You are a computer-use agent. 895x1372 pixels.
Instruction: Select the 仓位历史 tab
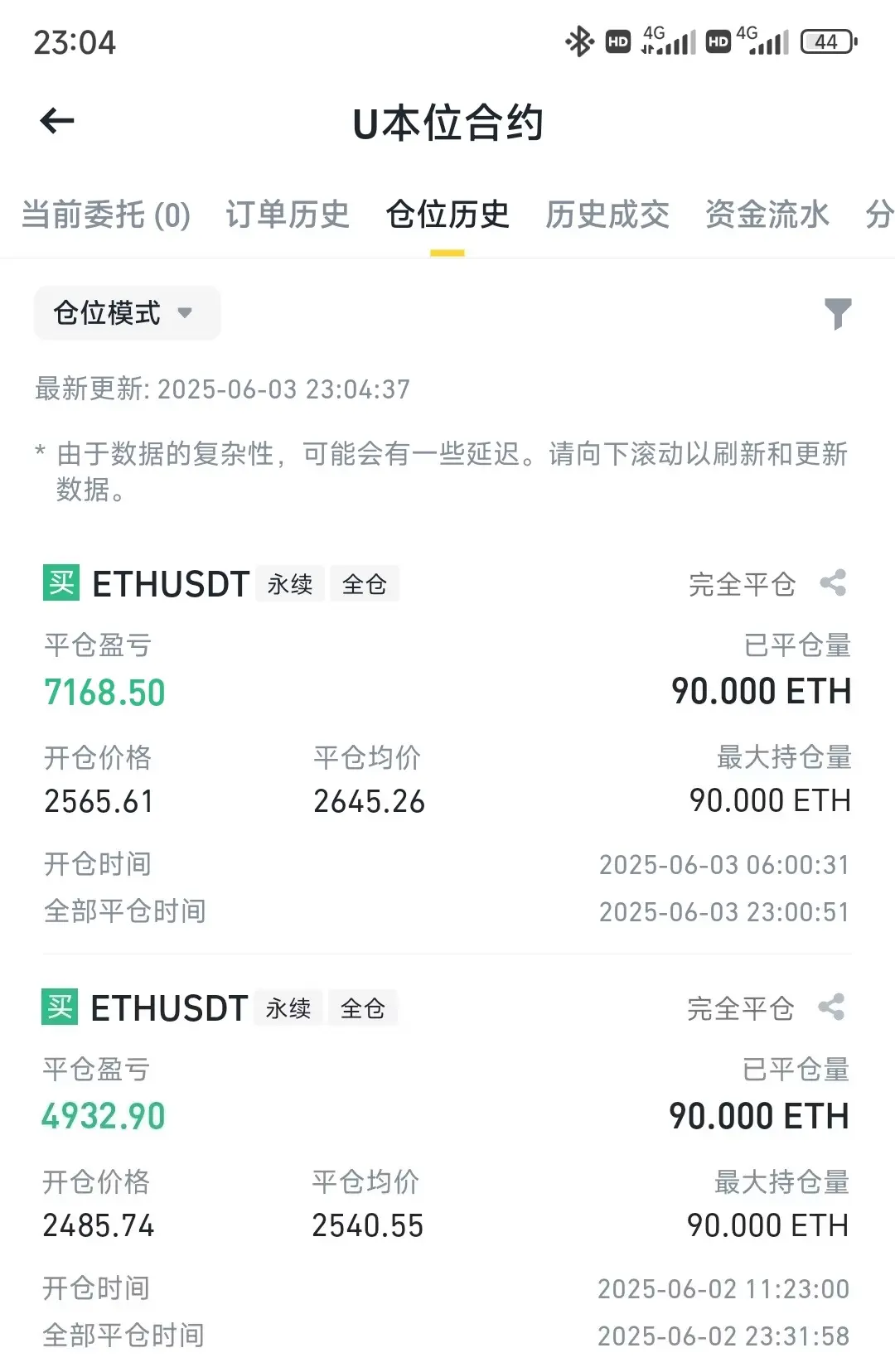(x=447, y=215)
